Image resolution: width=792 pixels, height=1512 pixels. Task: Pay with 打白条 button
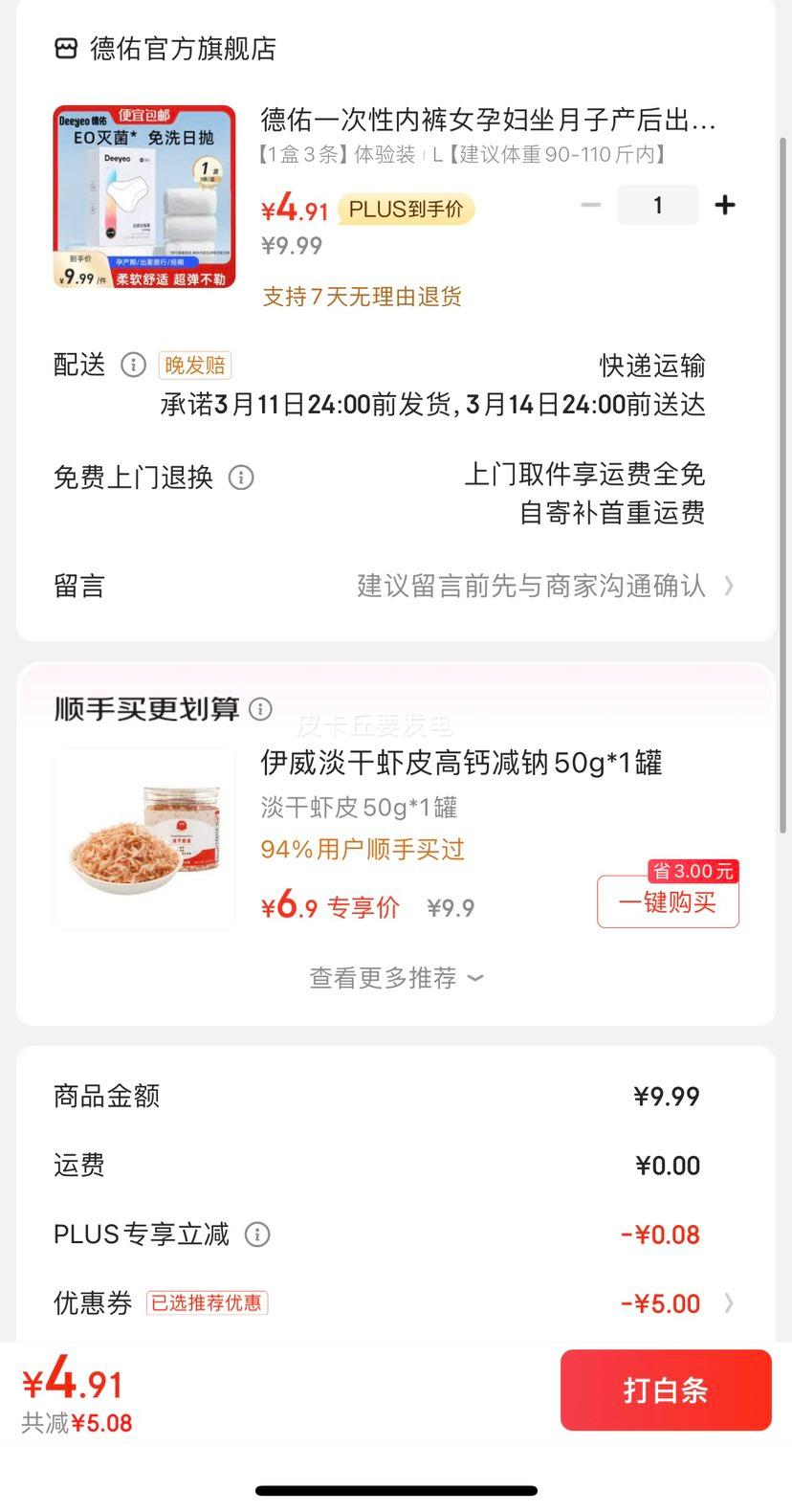(666, 1390)
